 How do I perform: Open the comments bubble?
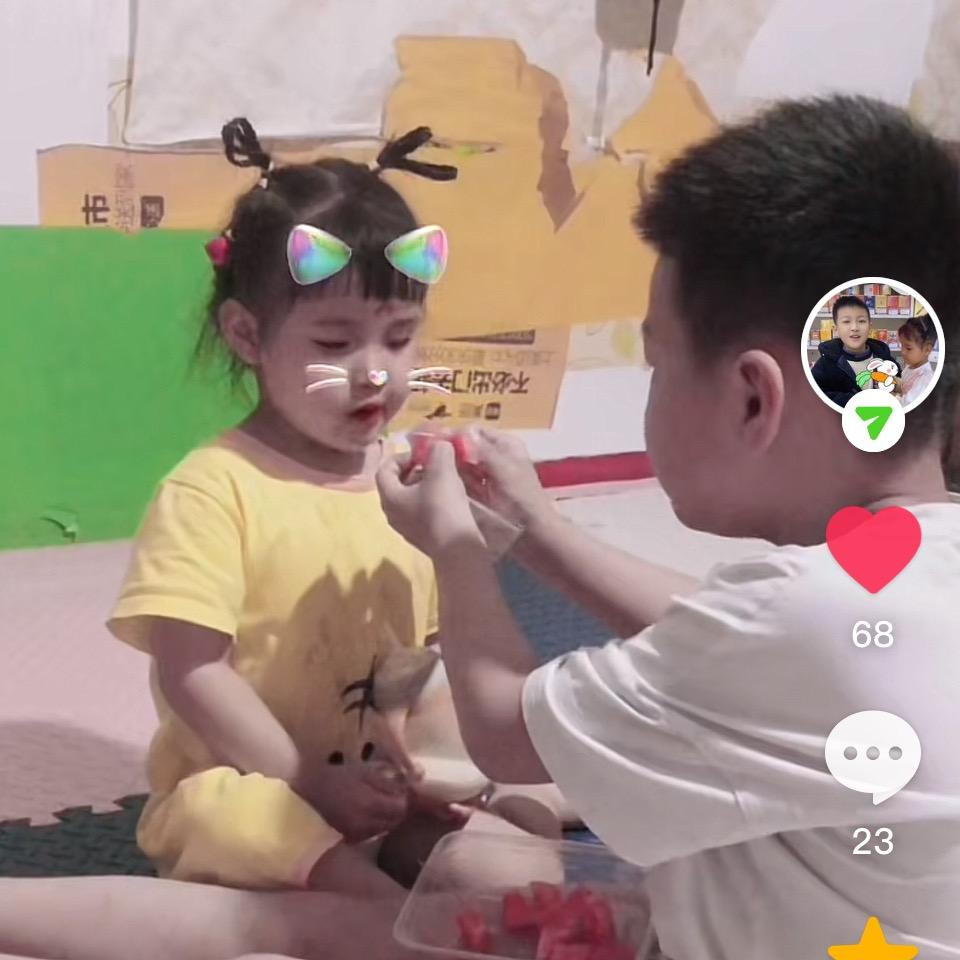coord(873,755)
